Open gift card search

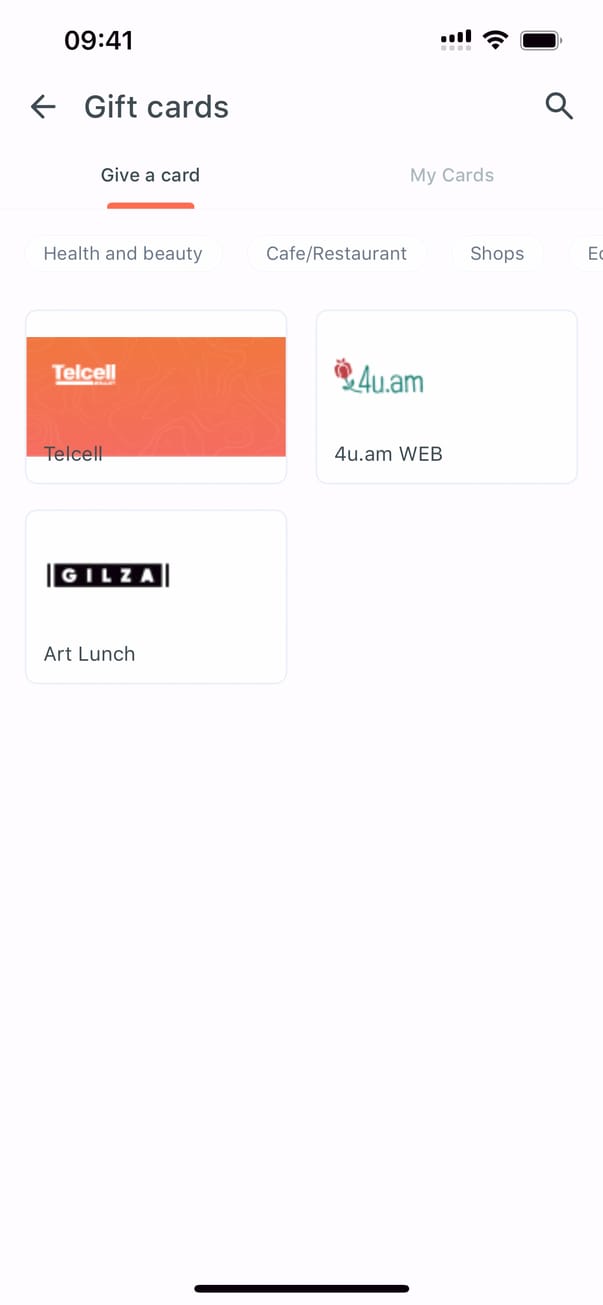click(559, 106)
